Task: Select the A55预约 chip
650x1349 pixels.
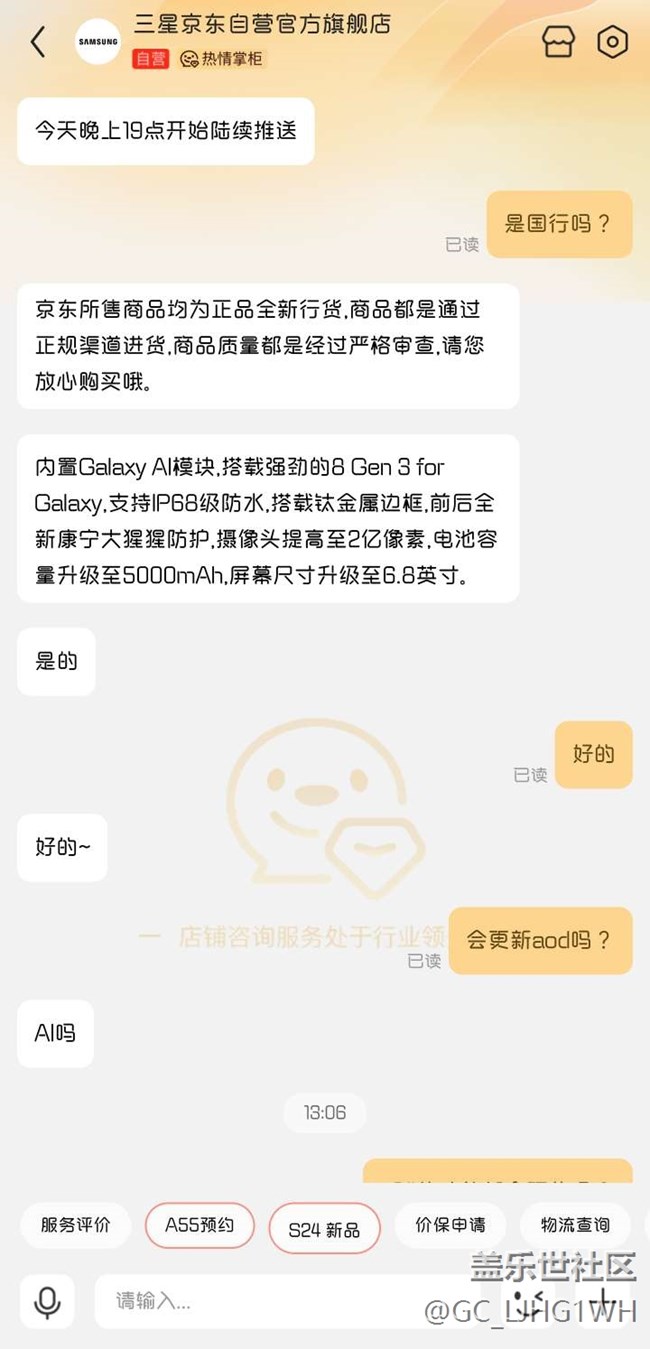Action: 200,1225
